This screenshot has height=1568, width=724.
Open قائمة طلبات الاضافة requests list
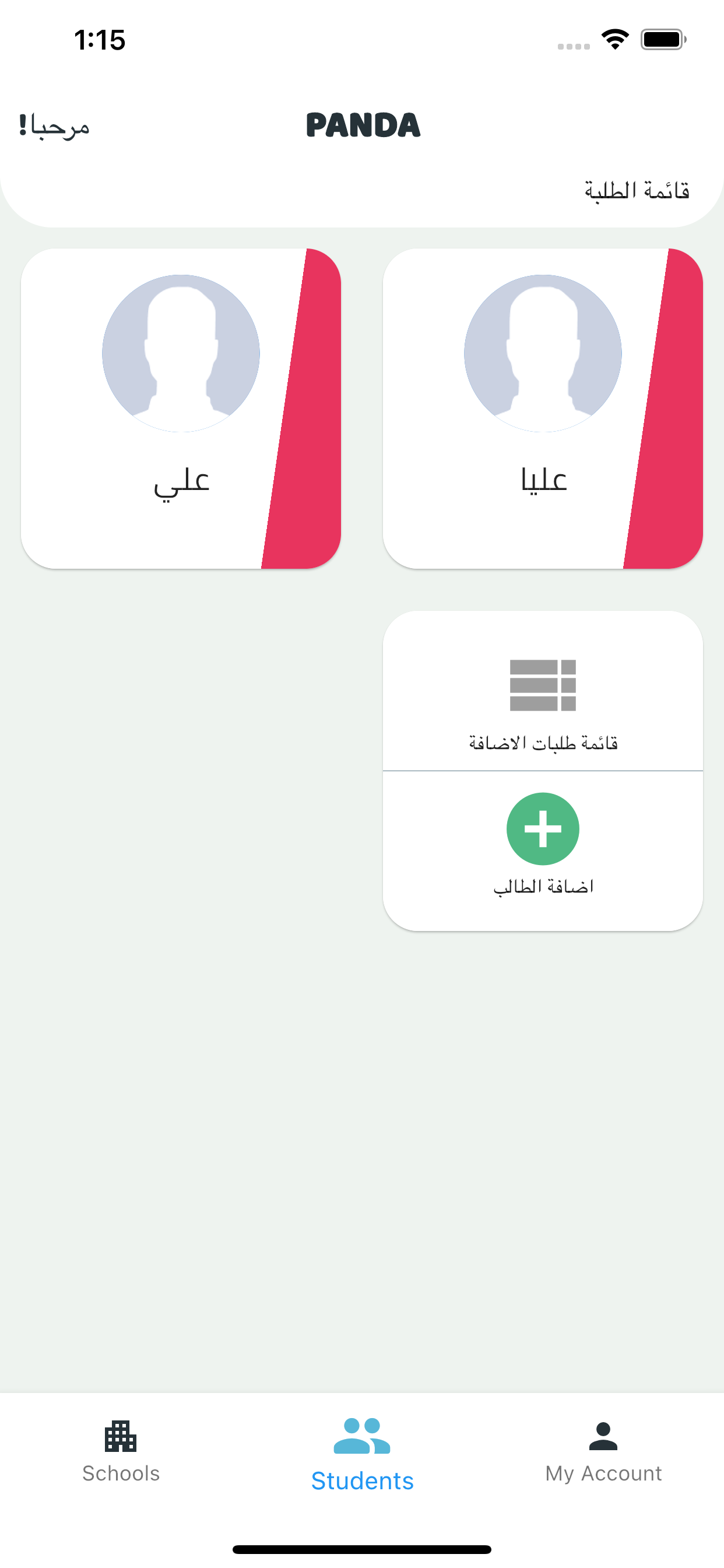542,700
